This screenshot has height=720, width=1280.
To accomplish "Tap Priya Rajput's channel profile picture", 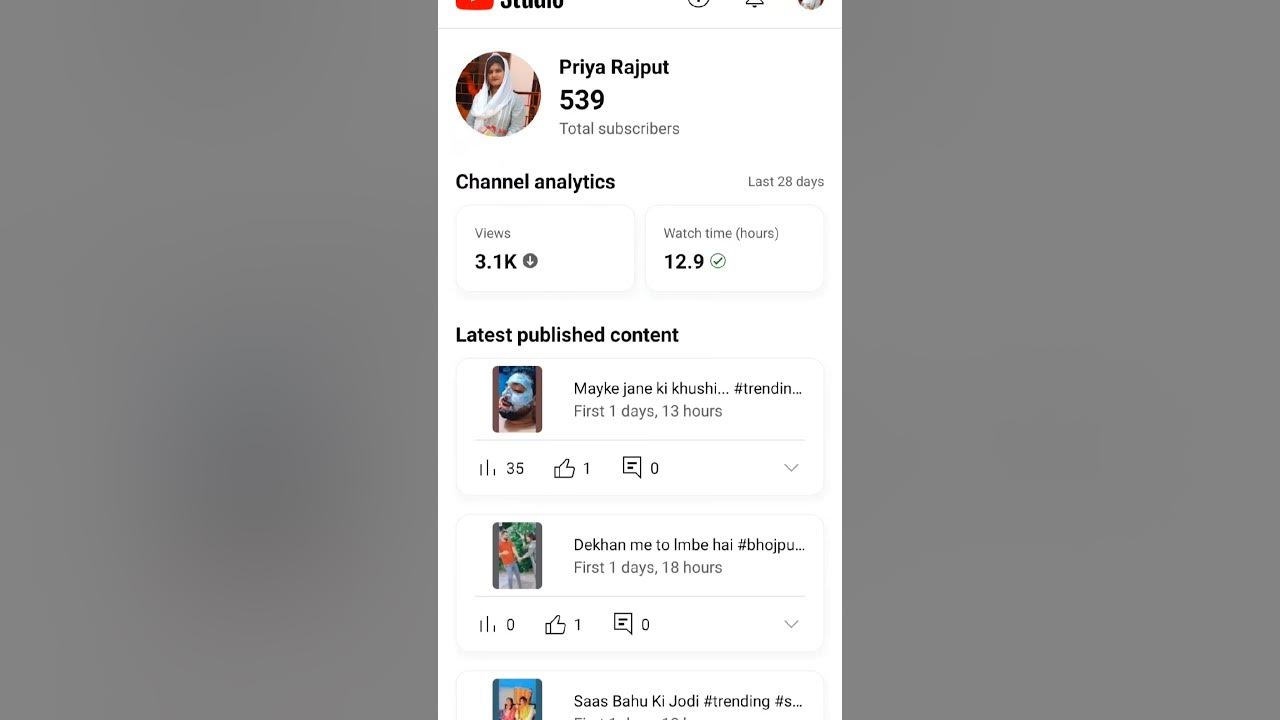I will (498, 95).
